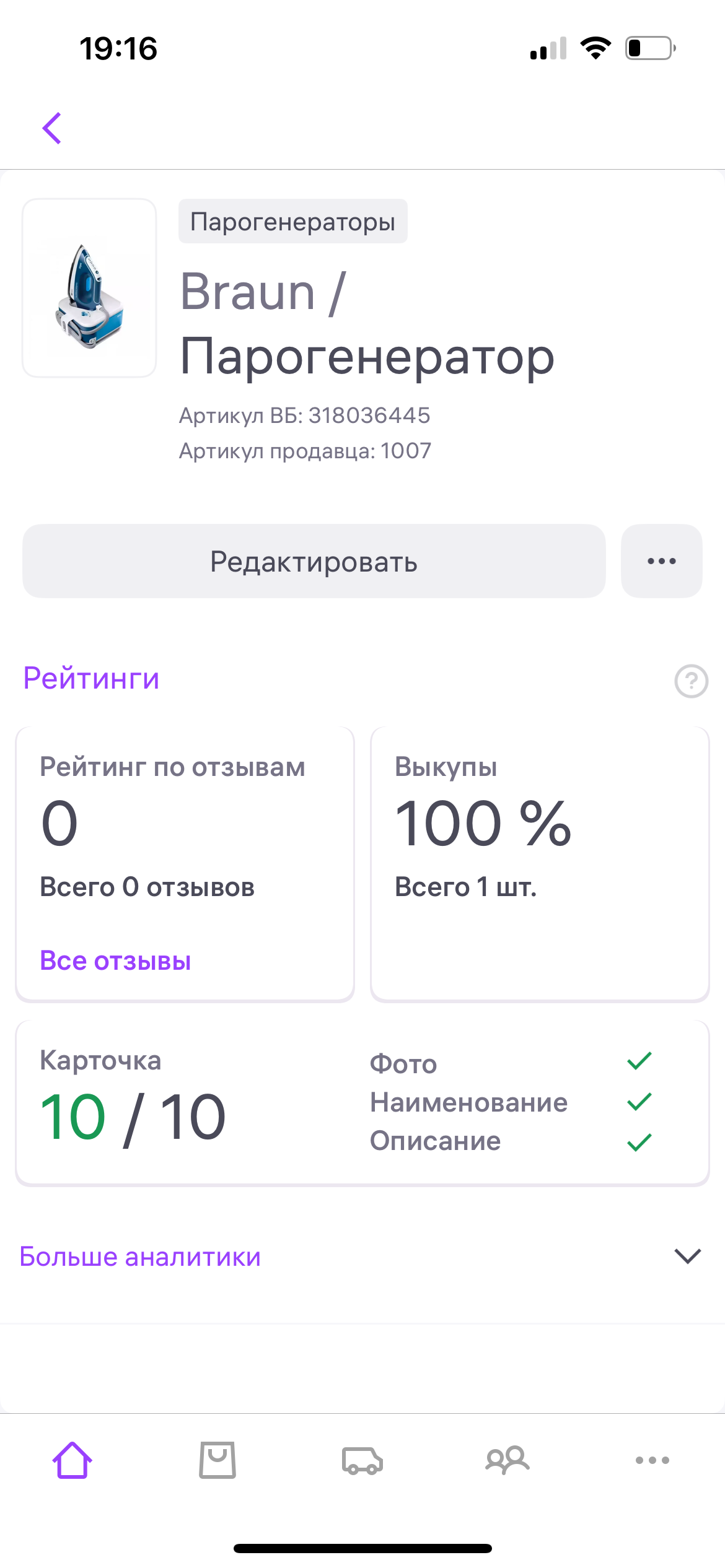The height and width of the screenshot is (1568, 725).
Task: Switch to the people tab
Action: pyautogui.click(x=507, y=1460)
